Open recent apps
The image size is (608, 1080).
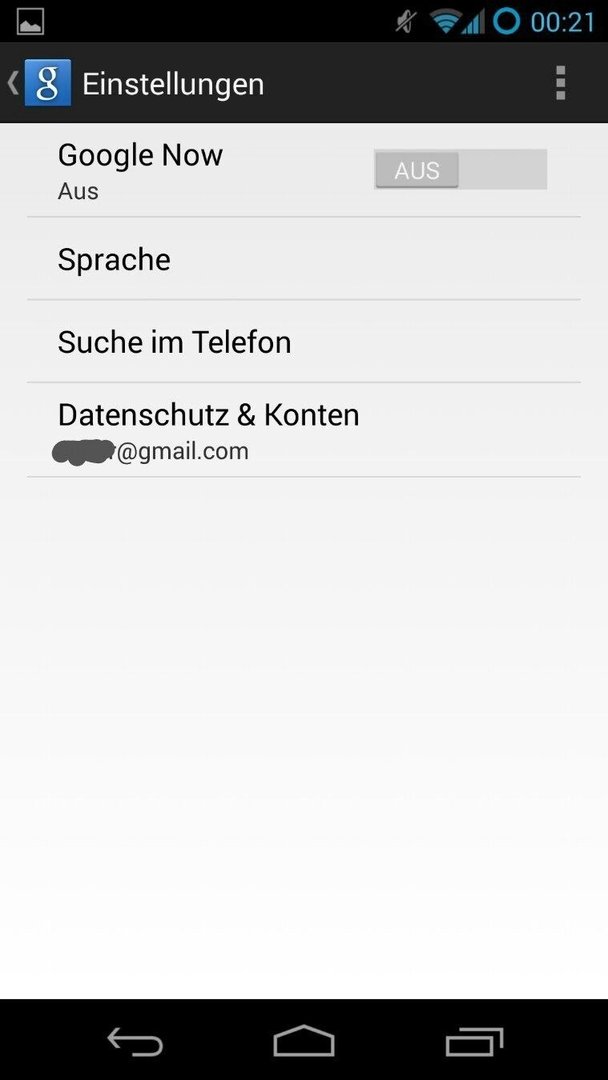(474, 1041)
